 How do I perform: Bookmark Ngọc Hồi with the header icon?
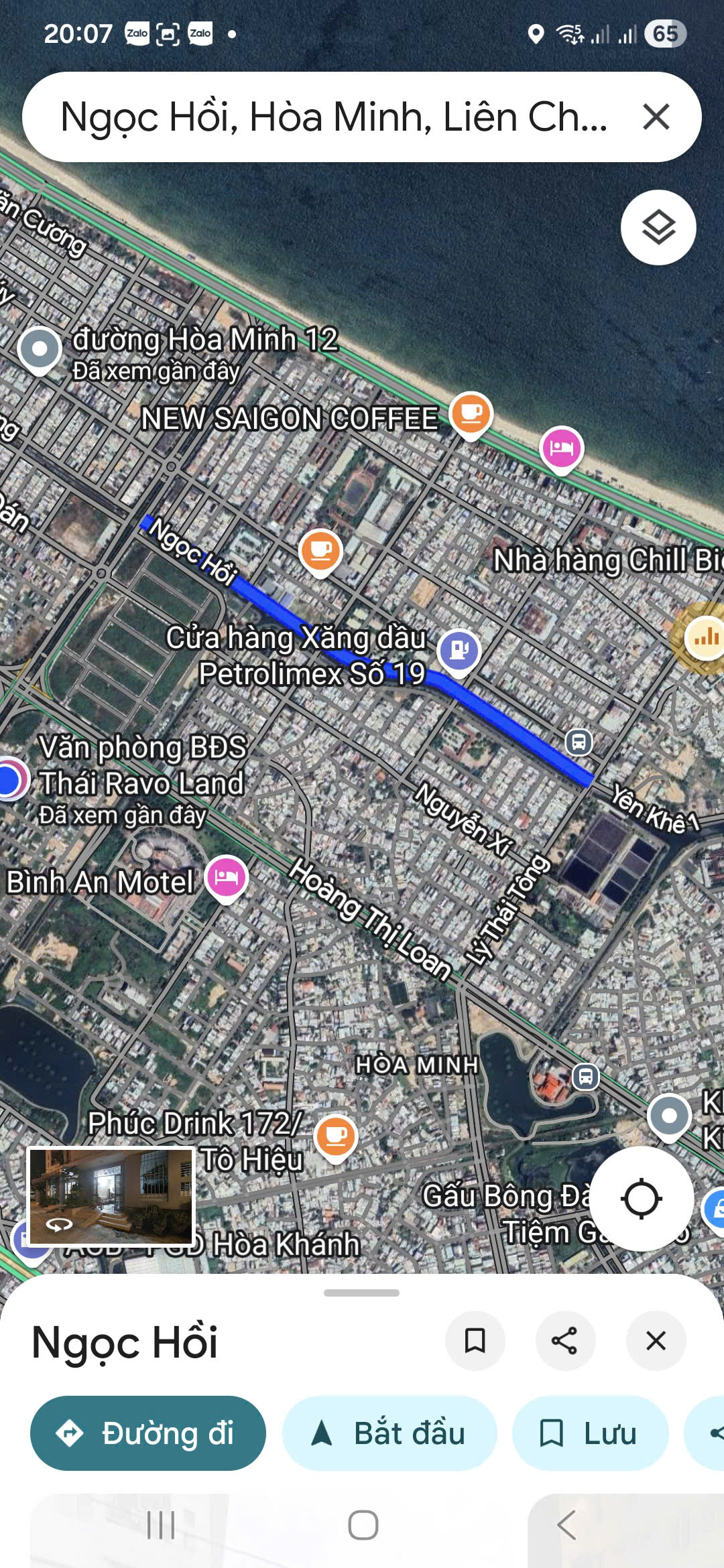tap(475, 1341)
